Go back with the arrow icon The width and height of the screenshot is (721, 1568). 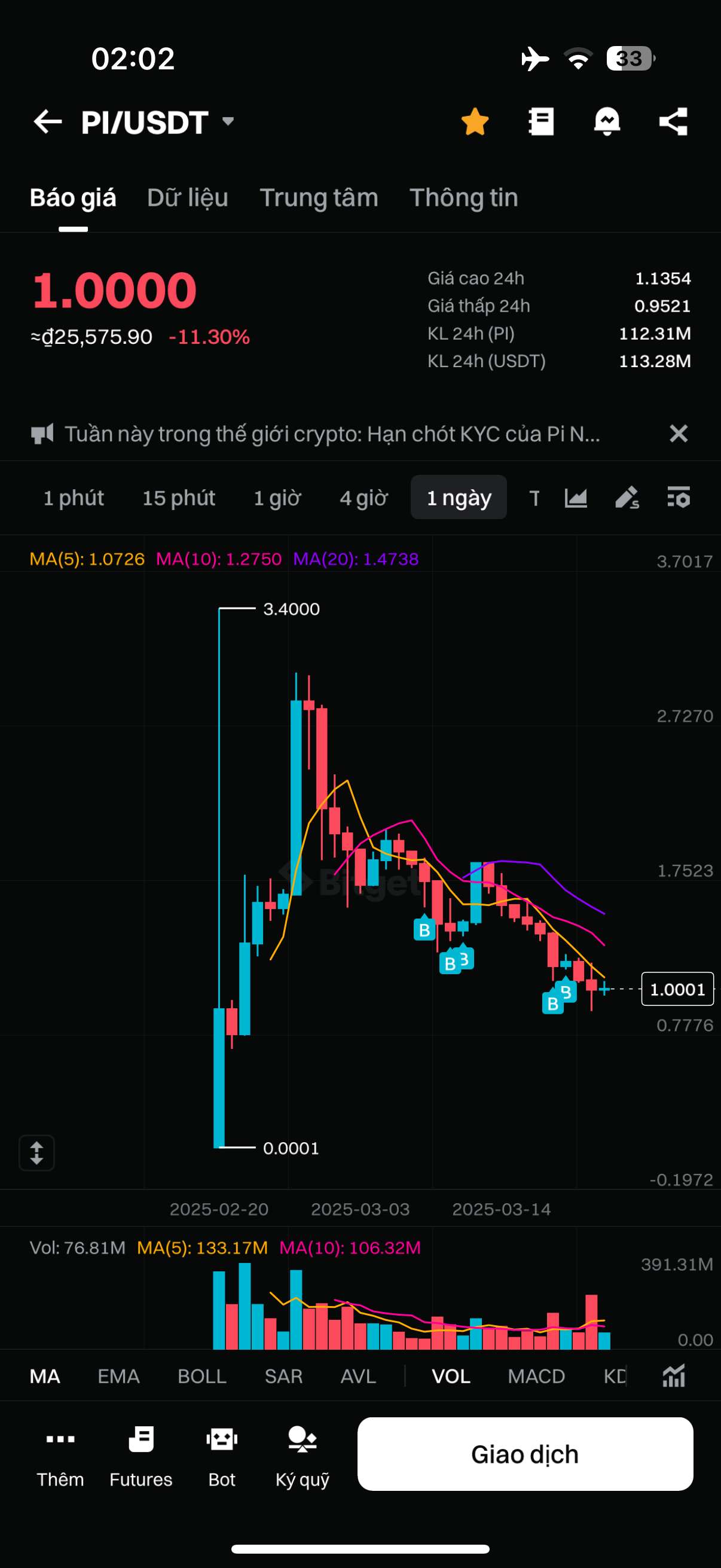tap(47, 122)
